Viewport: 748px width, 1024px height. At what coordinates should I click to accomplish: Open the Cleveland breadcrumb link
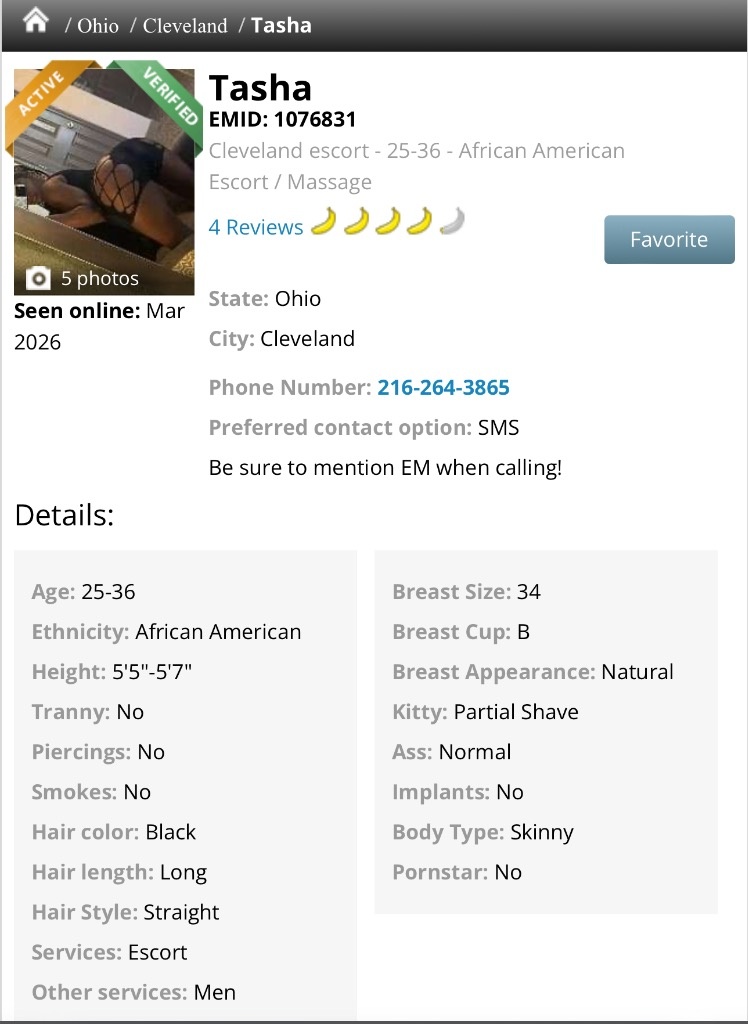click(x=185, y=26)
